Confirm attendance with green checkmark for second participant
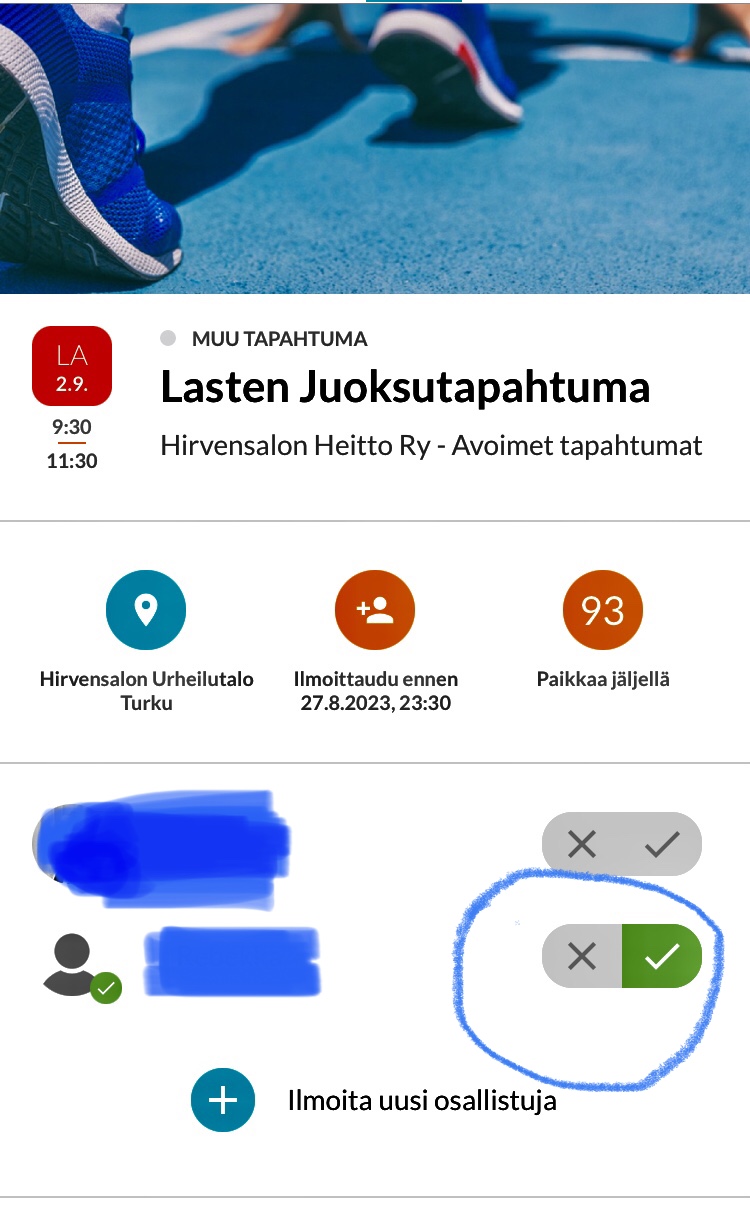 point(661,957)
